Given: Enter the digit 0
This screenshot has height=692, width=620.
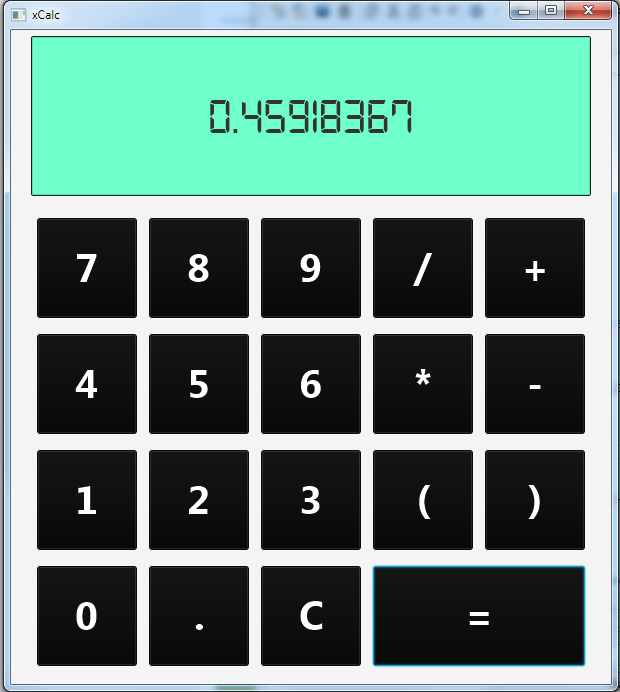Looking at the screenshot, I should (87, 616).
